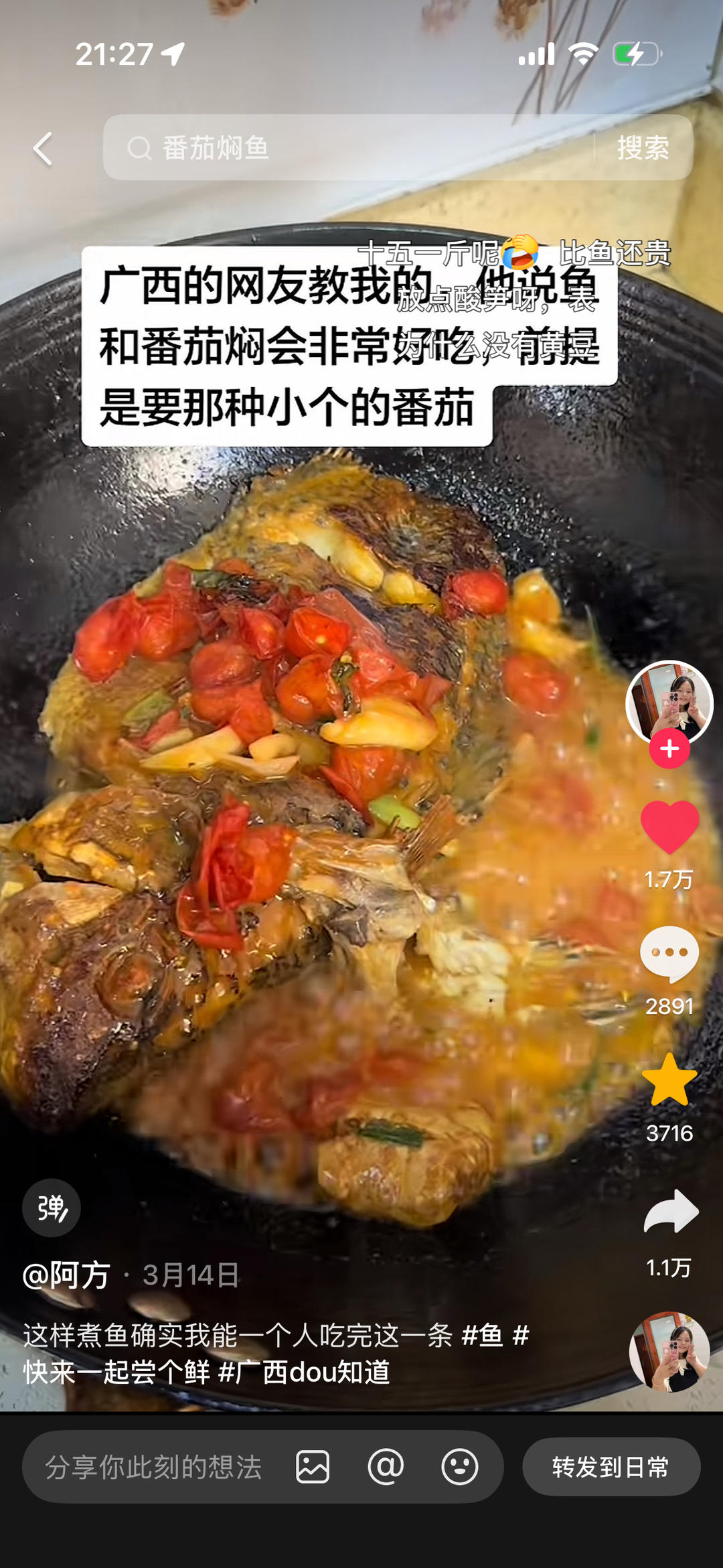Follow the creator with the plus button
723x1568 pixels.
pyautogui.click(x=669, y=749)
